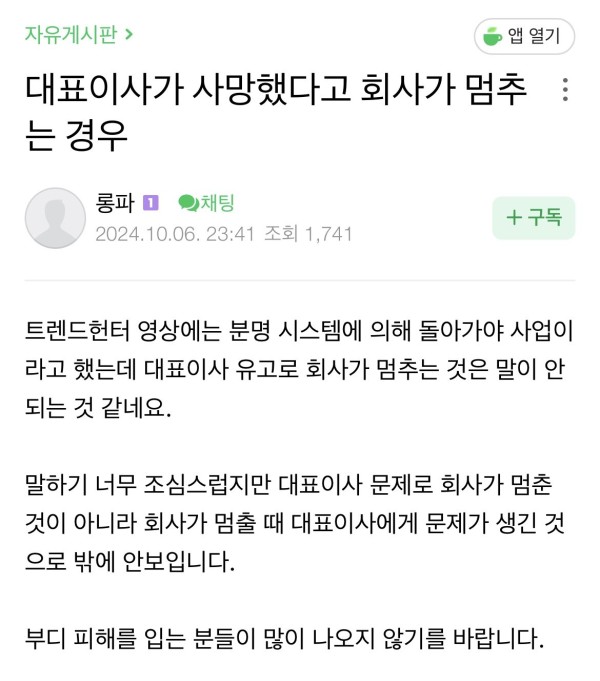
Task: View 롱파's profile picture
Action: [x=54, y=218]
